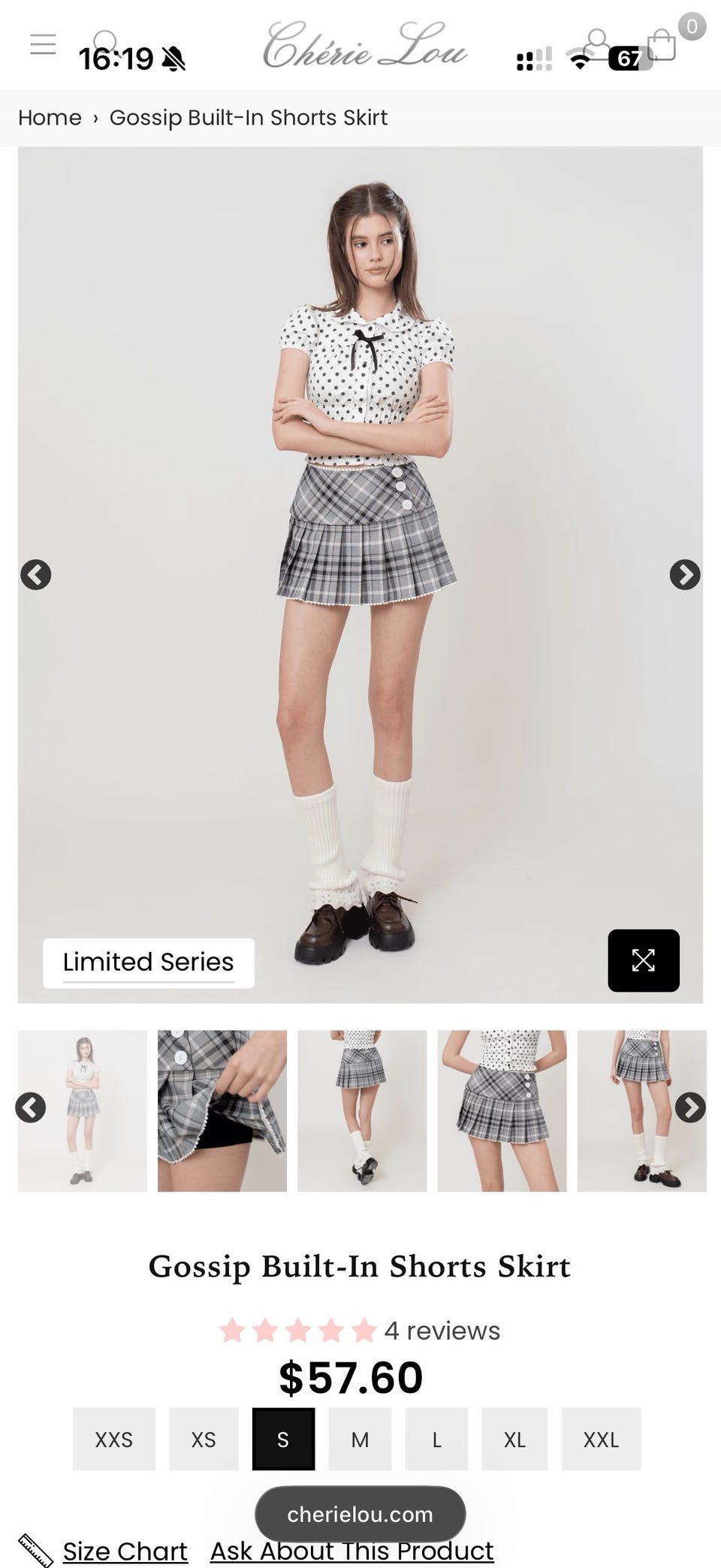721x1568 pixels.
Task: Ask About This Product
Action: (x=351, y=1551)
